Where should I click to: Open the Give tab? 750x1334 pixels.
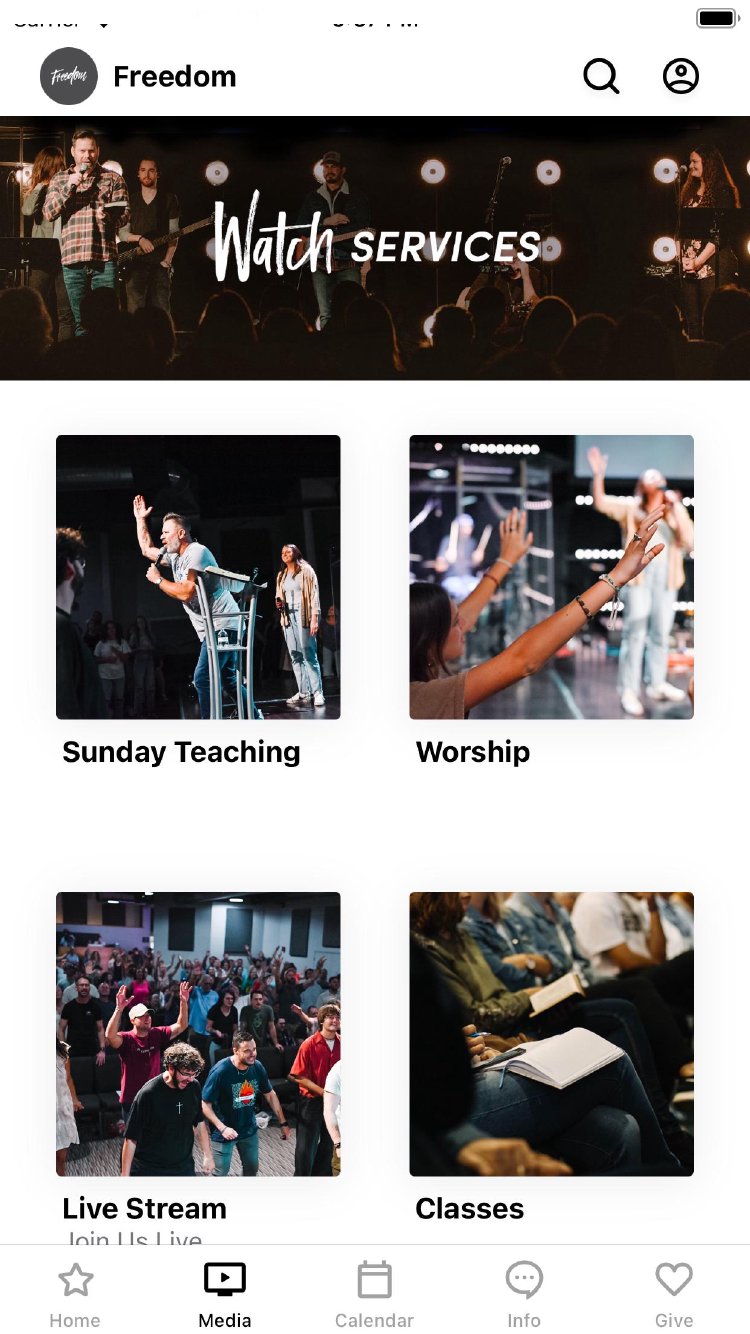(x=674, y=1294)
